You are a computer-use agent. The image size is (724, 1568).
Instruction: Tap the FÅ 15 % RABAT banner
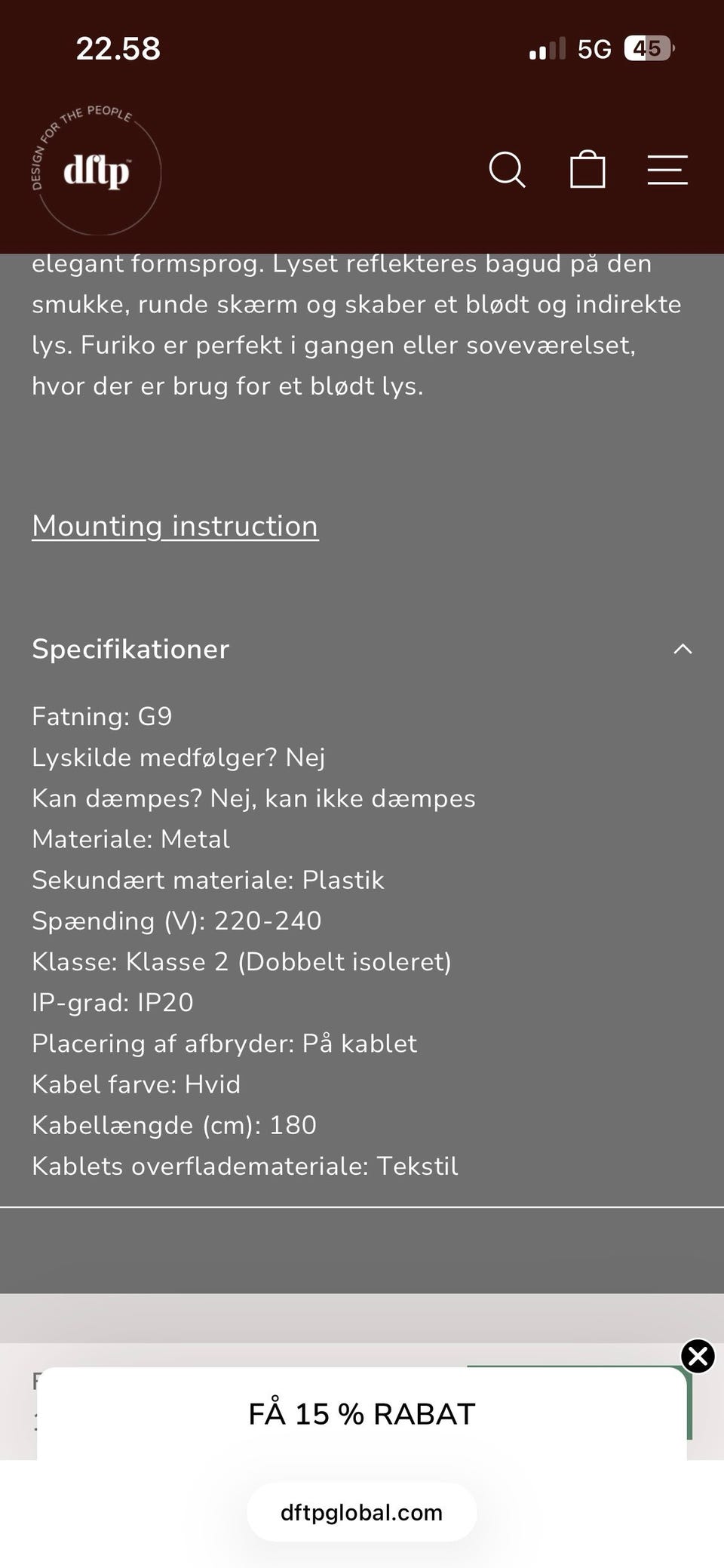pyautogui.click(x=362, y=1413)
